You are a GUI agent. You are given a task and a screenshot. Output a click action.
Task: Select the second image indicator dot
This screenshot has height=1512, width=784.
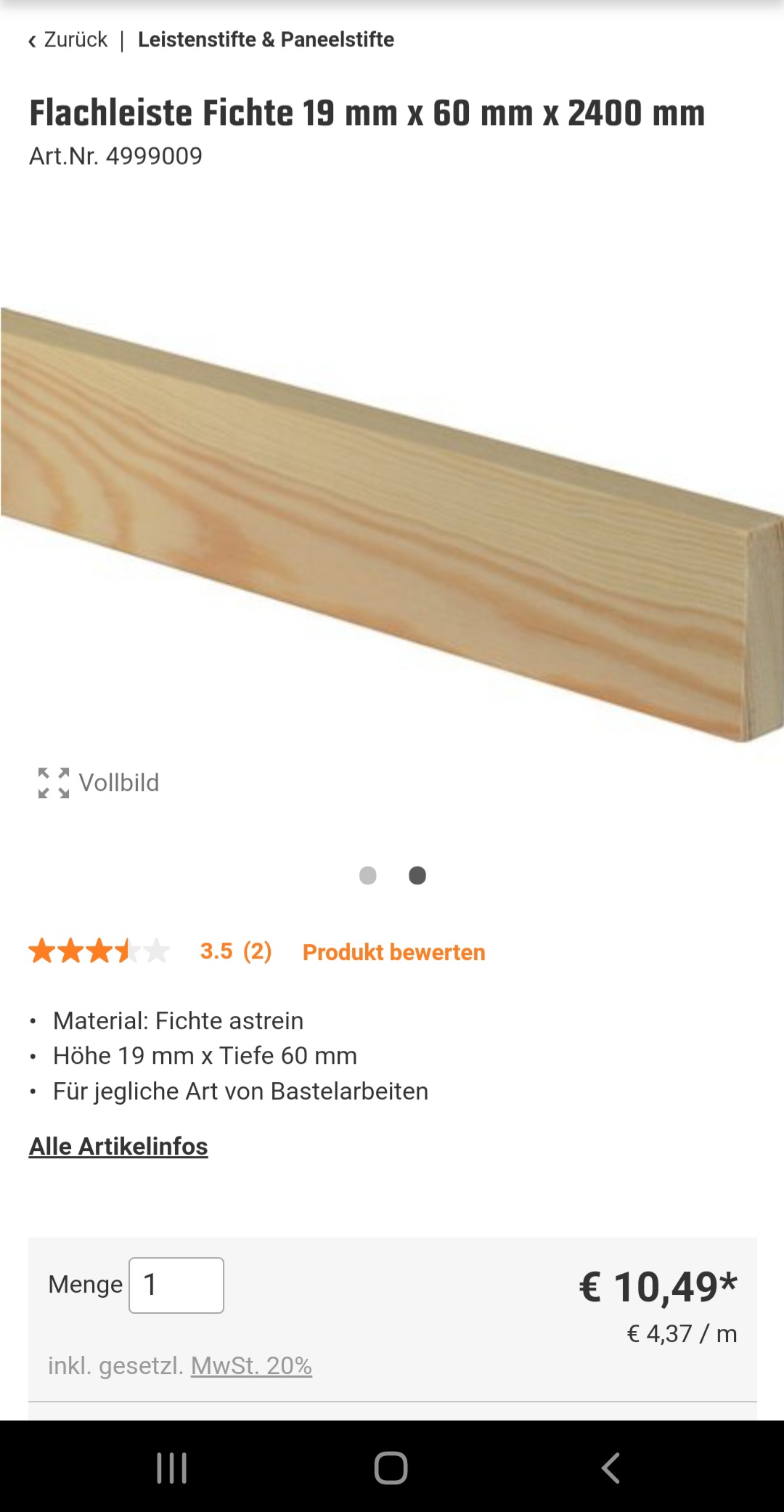coord(417,875)
